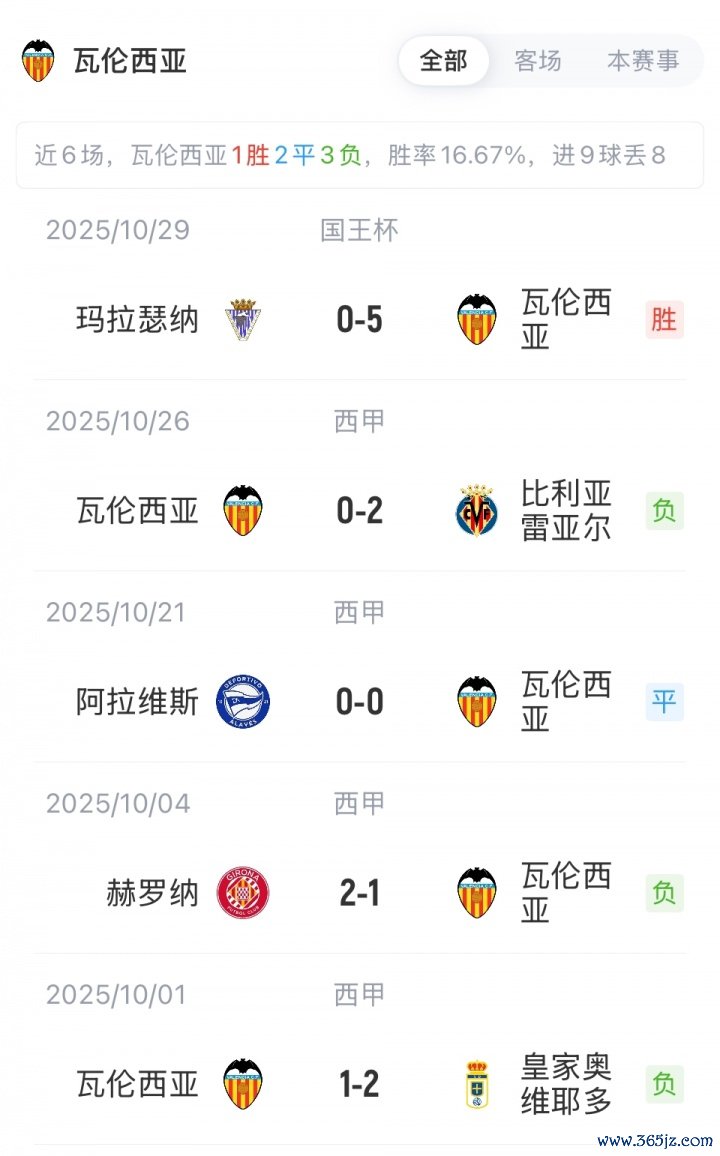Open the 玛拉瑟纳 0-5 瓦伦西亚 match

pyautogui.click(x=360, y=320)
